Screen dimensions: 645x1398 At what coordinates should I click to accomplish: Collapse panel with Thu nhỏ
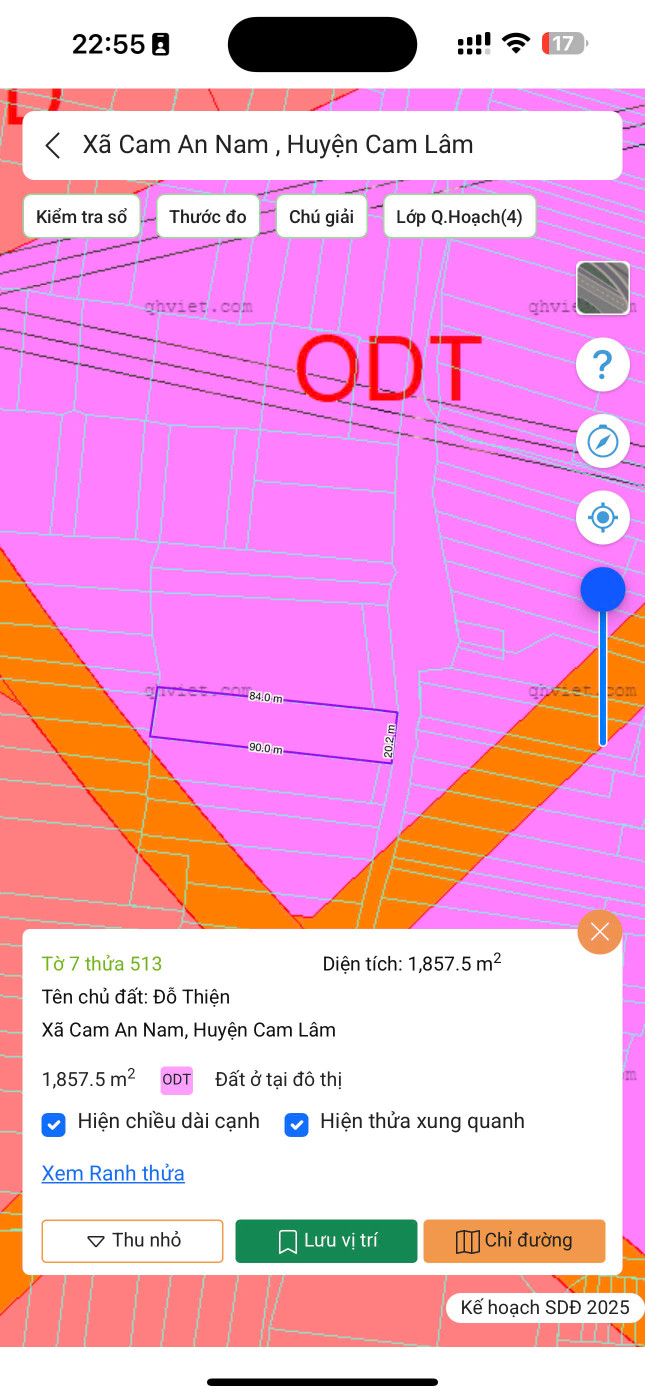click(132, 1241)
